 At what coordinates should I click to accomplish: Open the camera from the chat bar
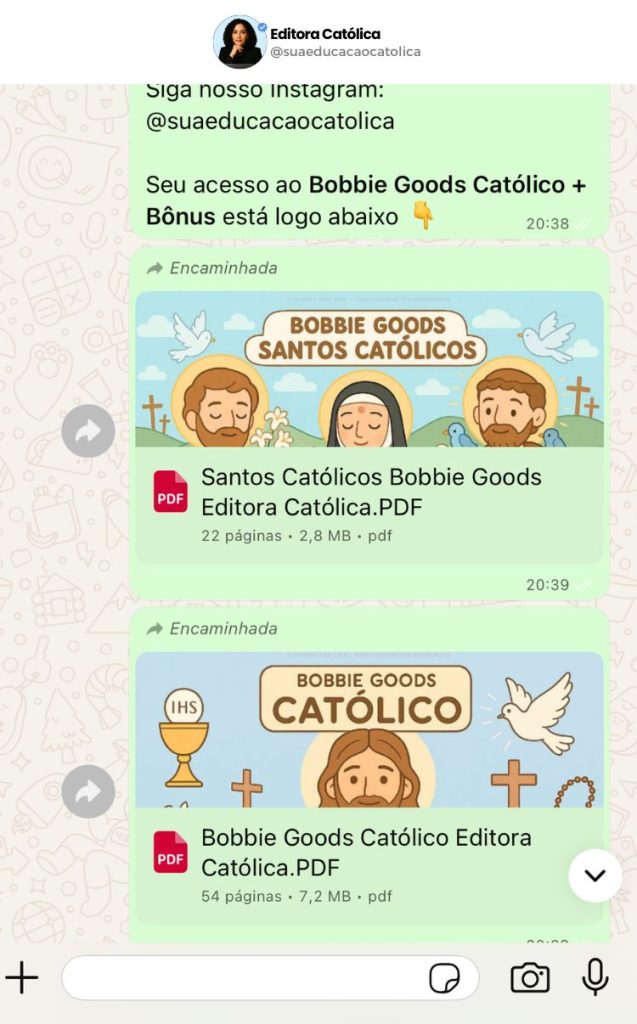coord(530,977)
